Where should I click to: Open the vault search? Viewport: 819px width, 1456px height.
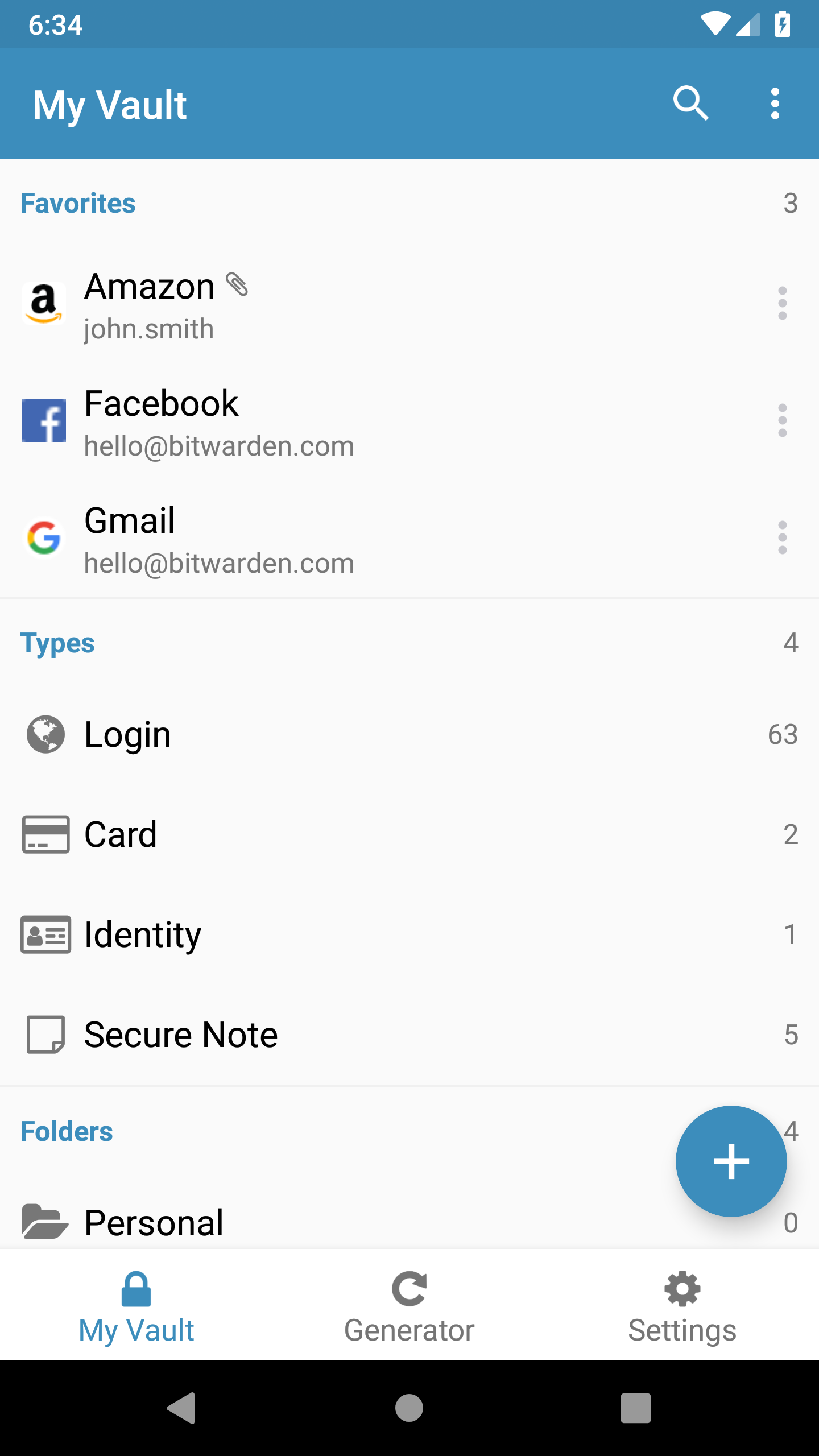[x=690, y=104]
